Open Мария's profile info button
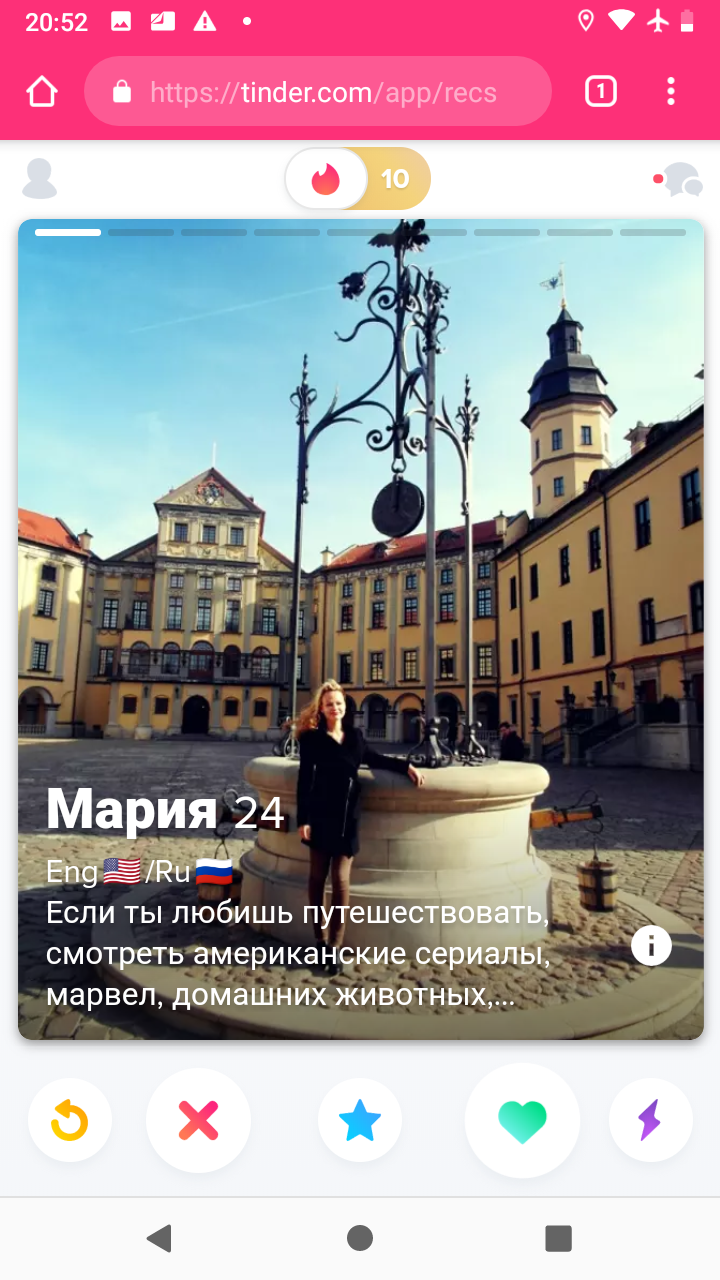 651,945
